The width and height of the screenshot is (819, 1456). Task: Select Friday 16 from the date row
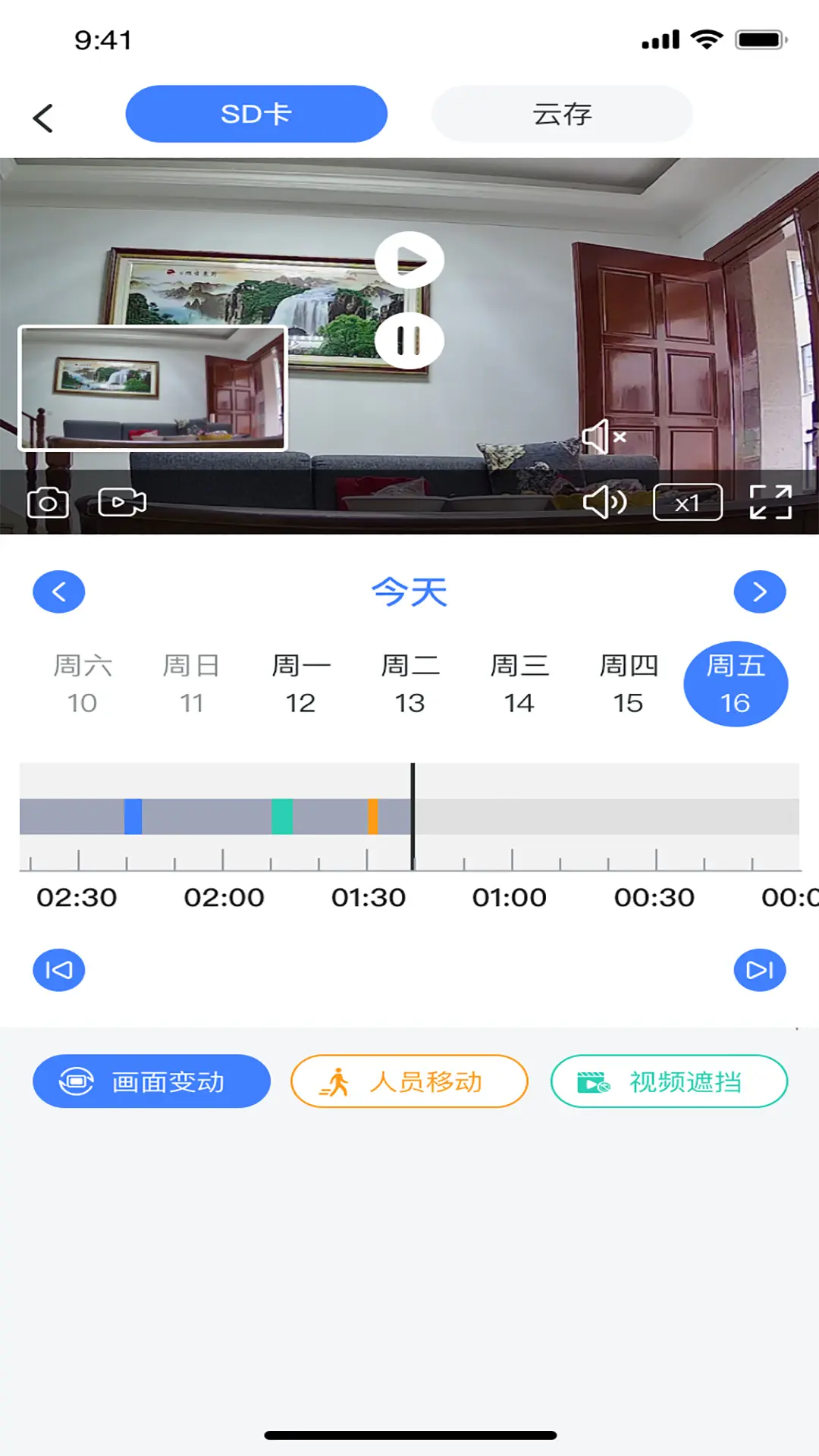[735, 682]
